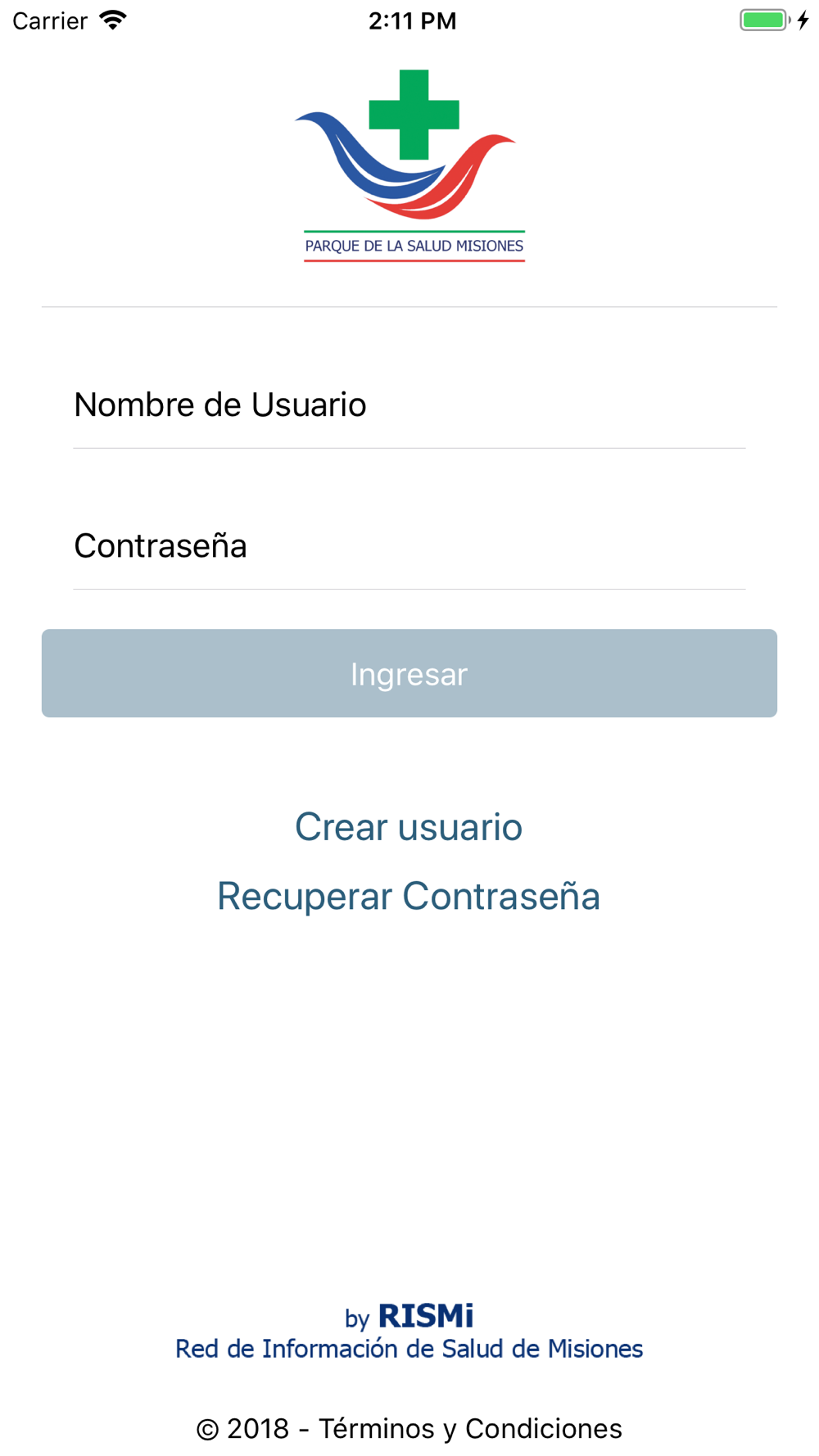This screenshot has width=819, height=1456.
Task: Select Recuperar Contraseña
Action: click(409, 896)
